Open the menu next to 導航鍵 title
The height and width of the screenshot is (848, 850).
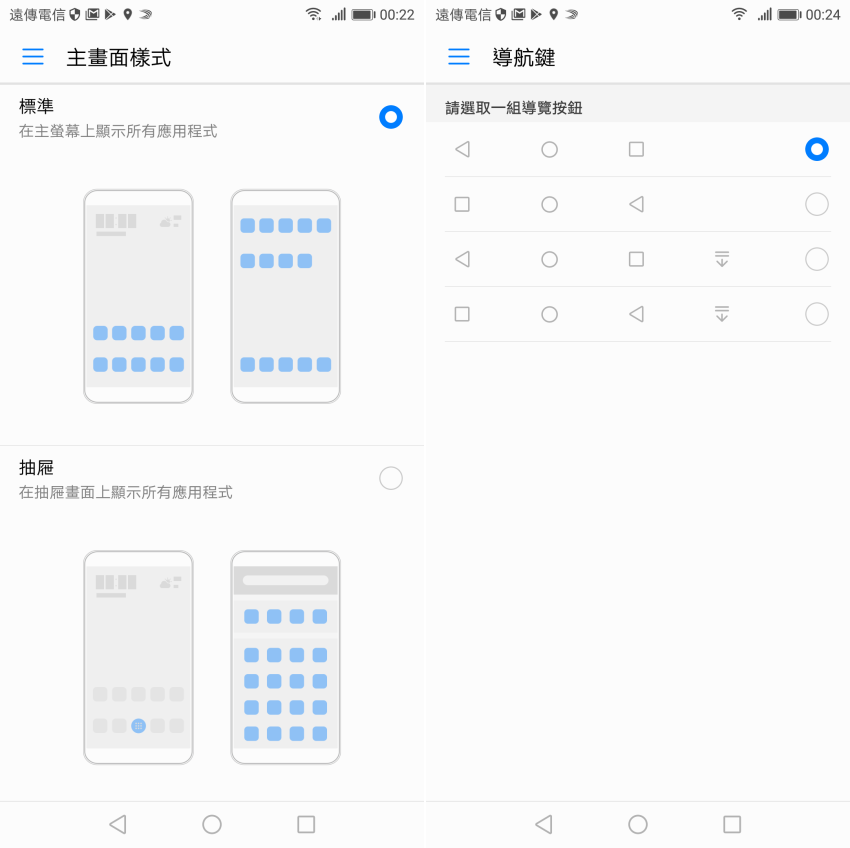(459, 57)
